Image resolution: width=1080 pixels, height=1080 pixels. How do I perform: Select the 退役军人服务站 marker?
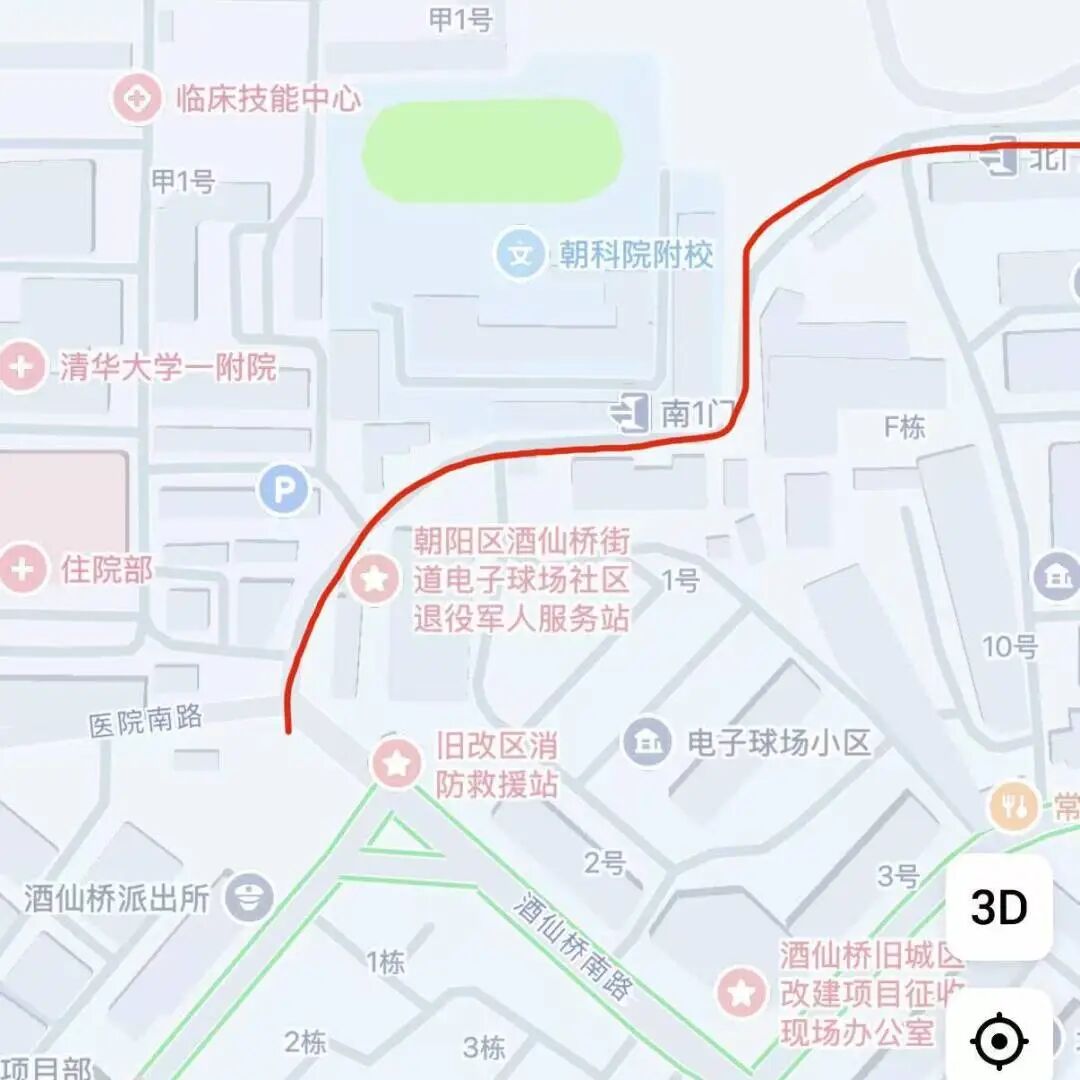coord(374,580)
